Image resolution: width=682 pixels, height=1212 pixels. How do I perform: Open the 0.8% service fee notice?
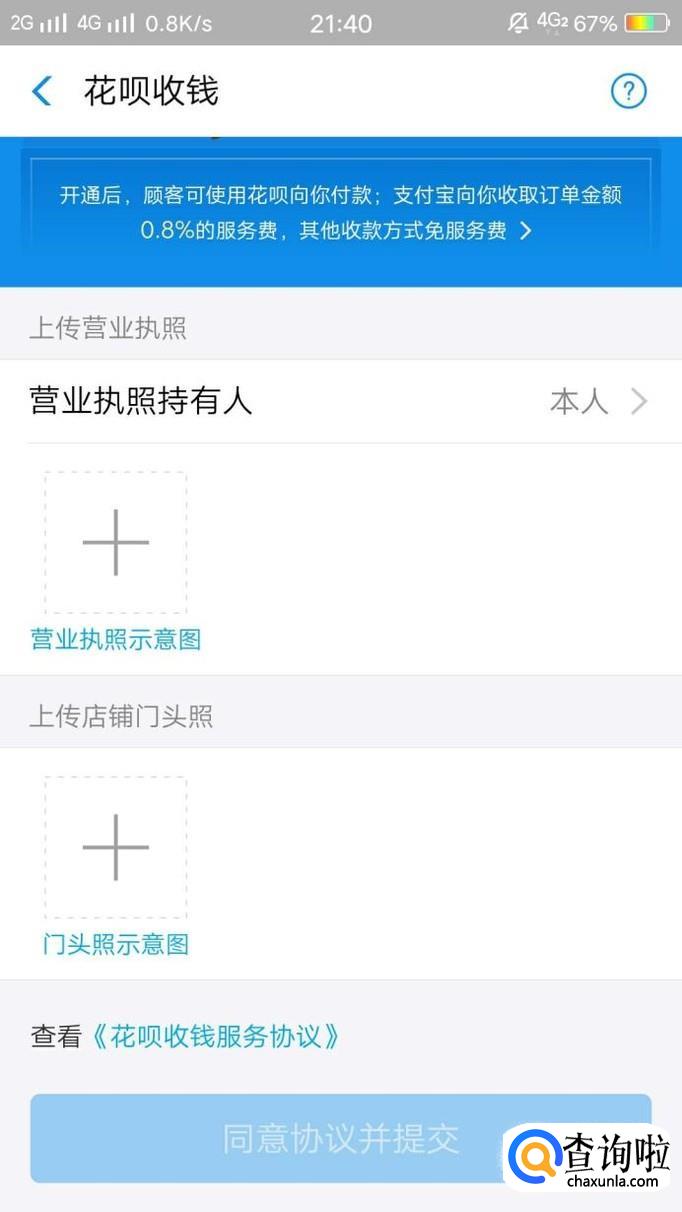[340, 212]
